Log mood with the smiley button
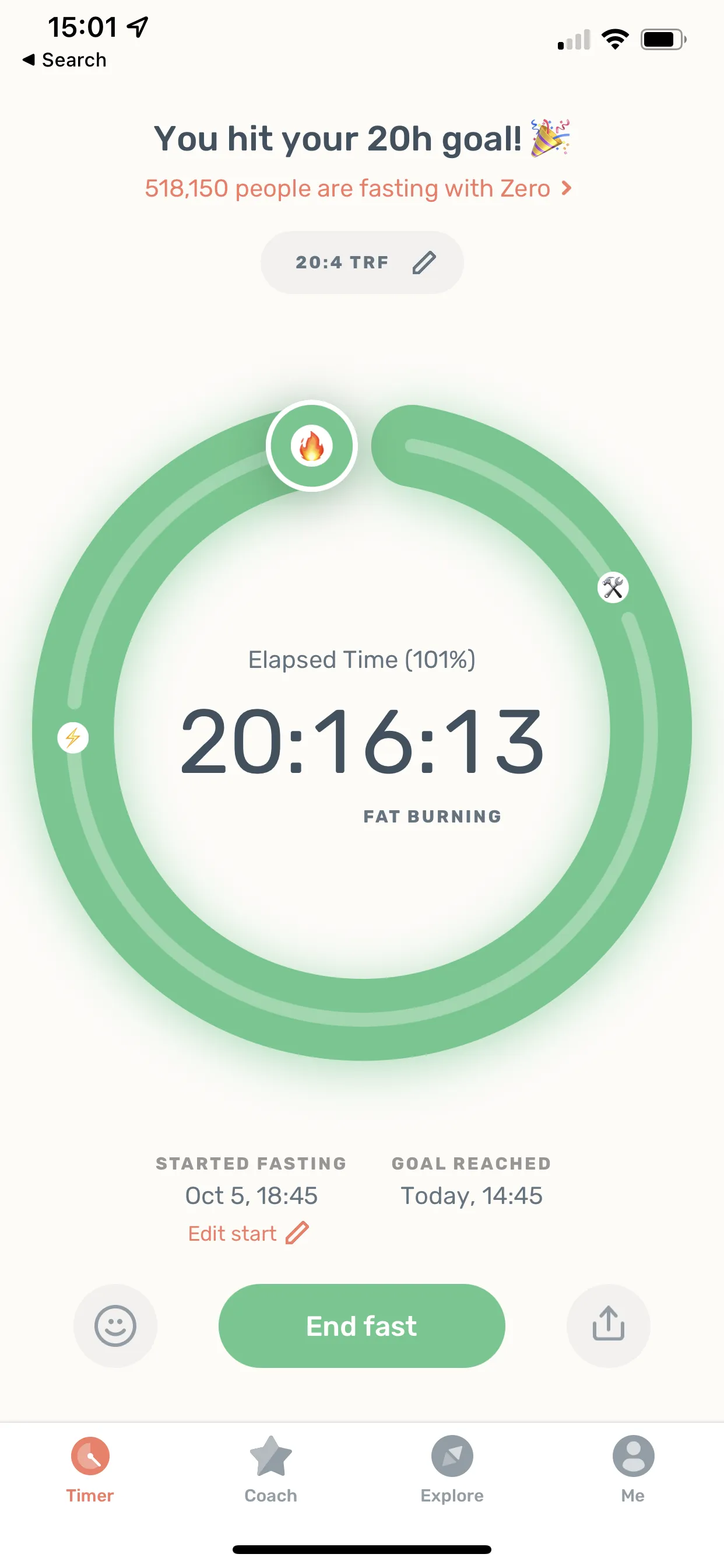 115,1326
